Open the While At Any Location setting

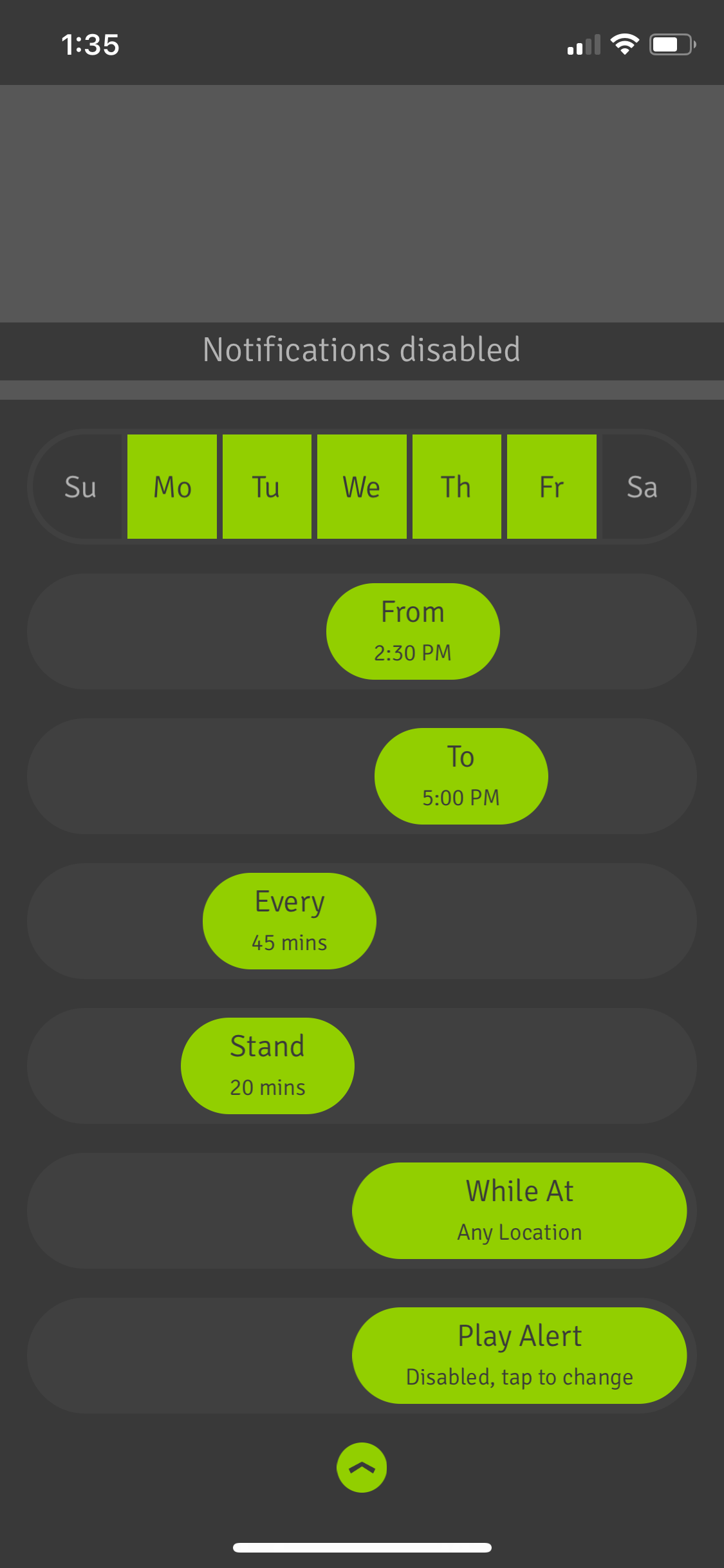pyautogui.click(x=519, y=1211)
